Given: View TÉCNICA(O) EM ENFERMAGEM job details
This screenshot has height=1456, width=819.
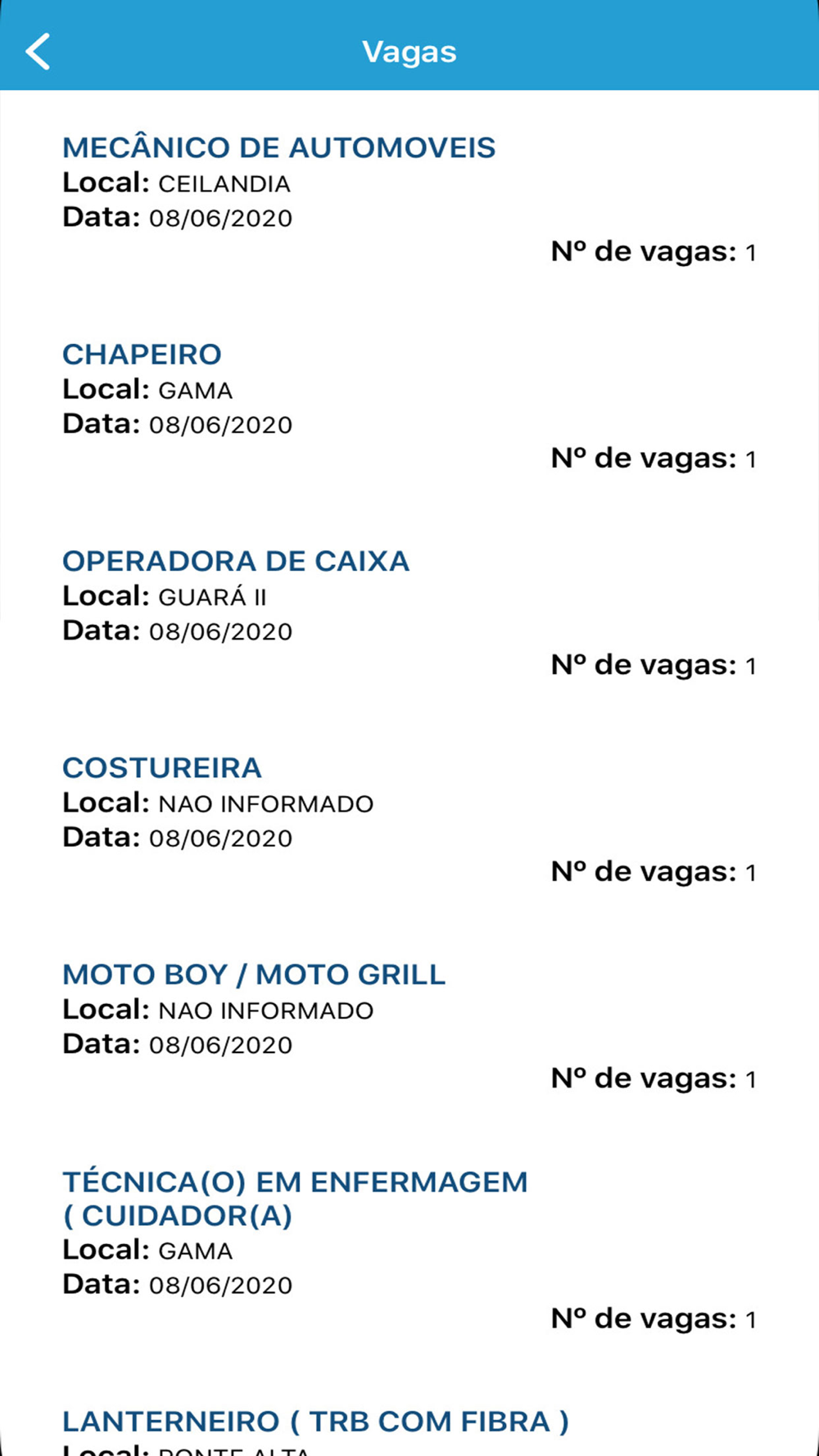Looking at the screenshot, I should (409, 1250).
